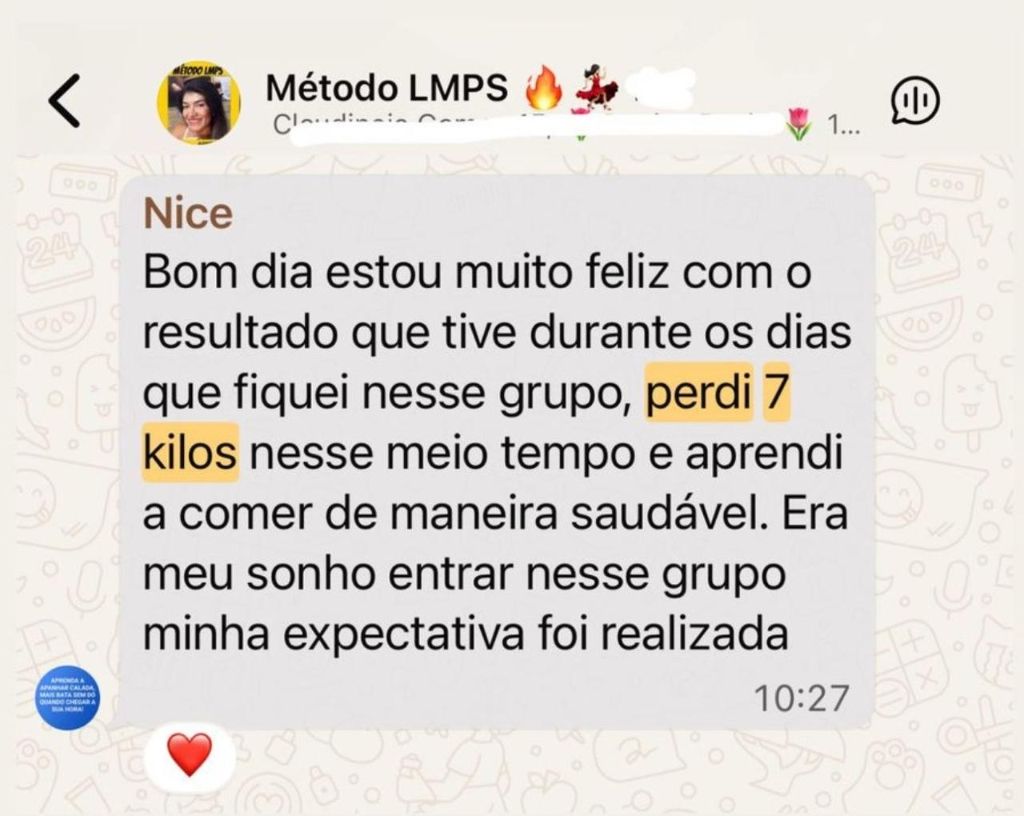Open sender Nice's profile avatar
This screenshot has height=816, width=1024.
[x=68, y=698]
